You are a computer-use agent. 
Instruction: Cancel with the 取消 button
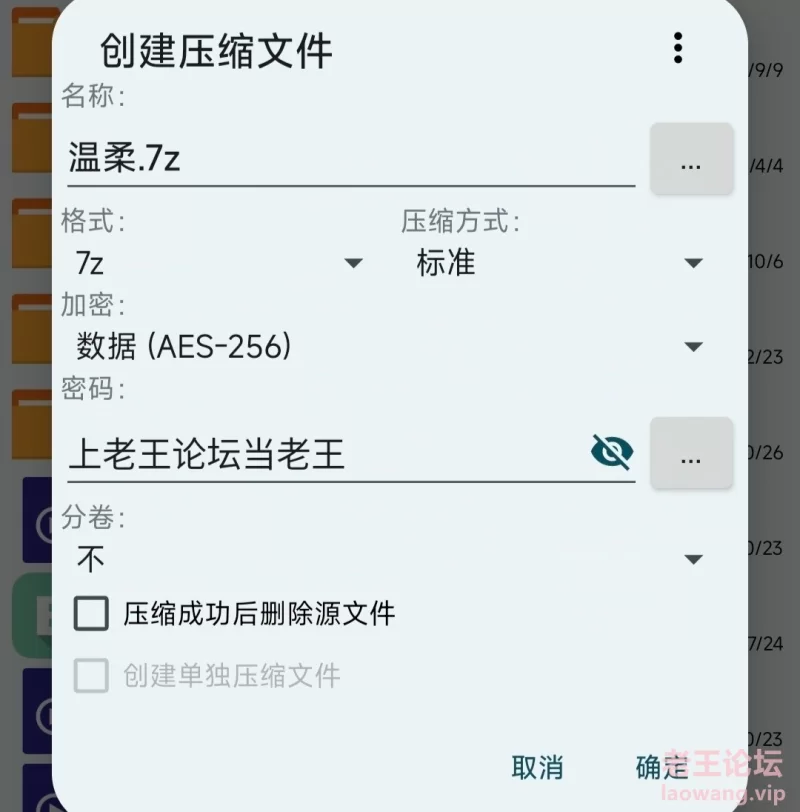537,767
